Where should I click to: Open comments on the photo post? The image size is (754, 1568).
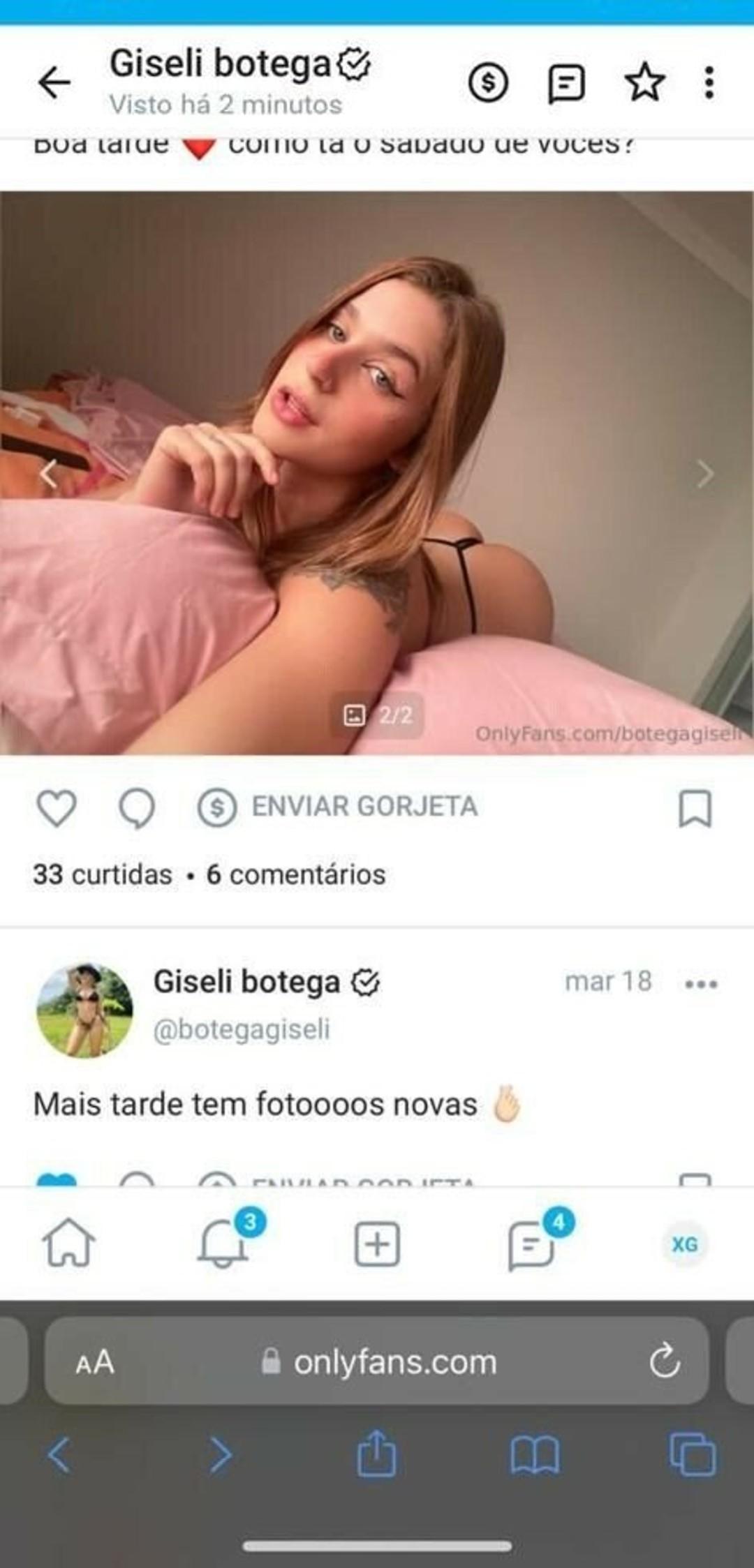point(136,808)
